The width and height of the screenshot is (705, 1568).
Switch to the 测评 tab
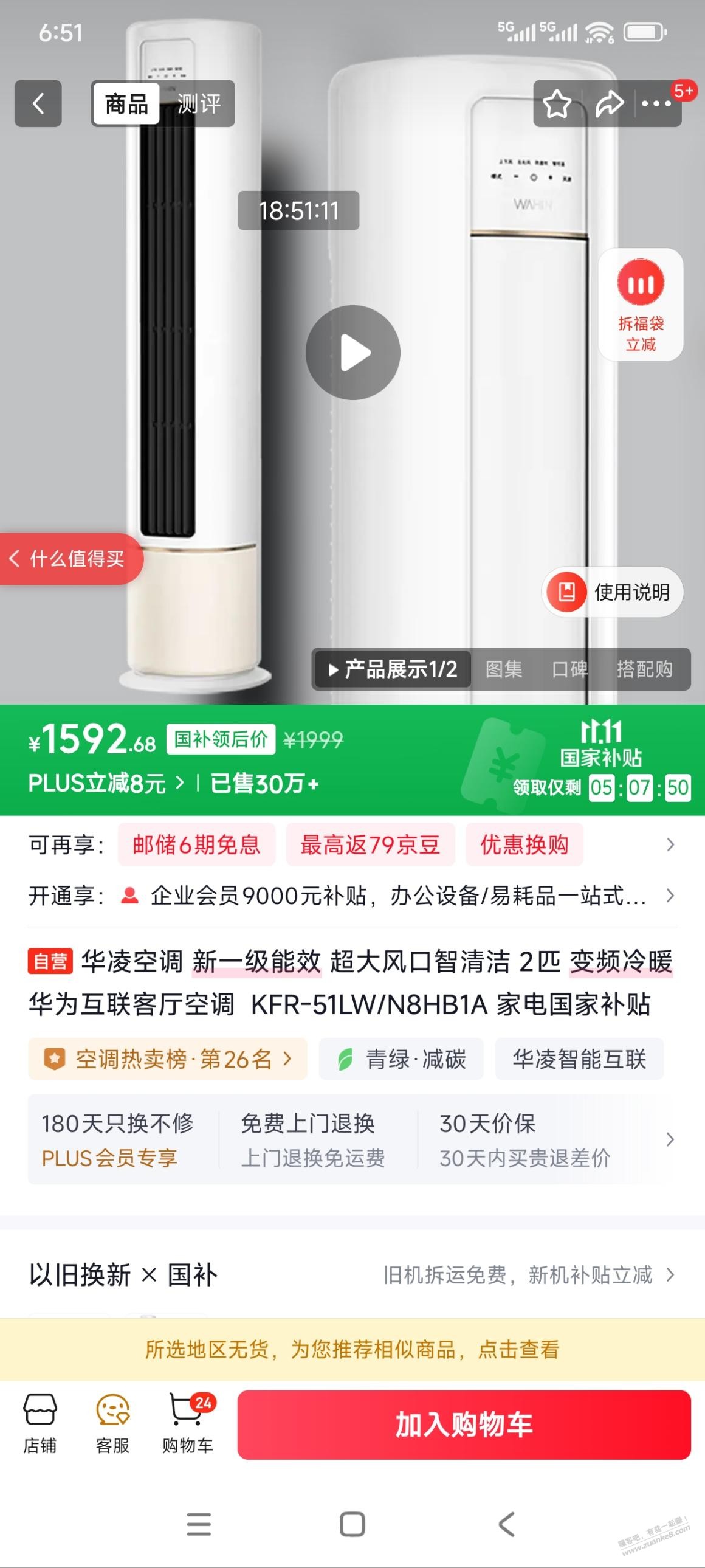pos(199,104)
